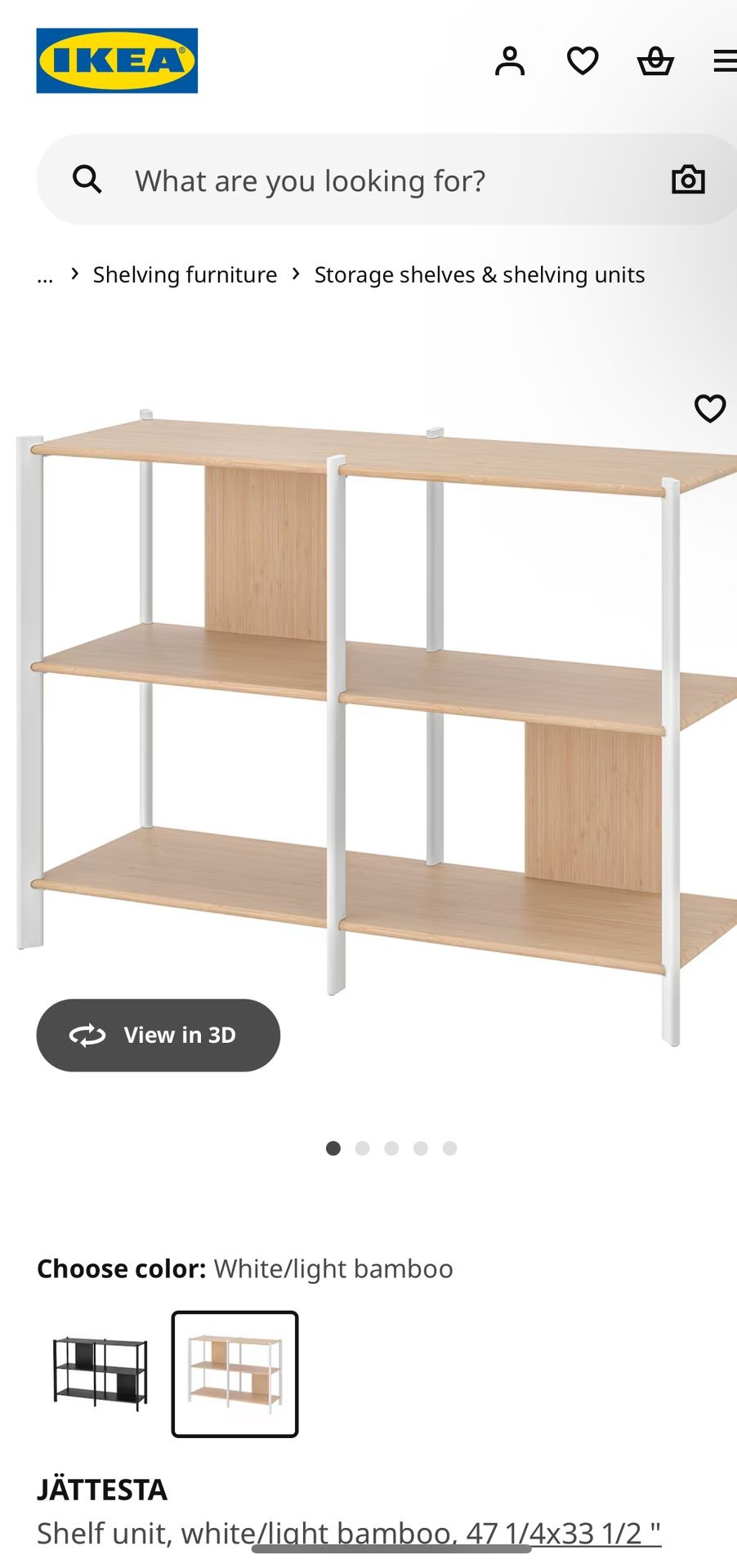The image size is (737, 1568).
Task: Select the third carousel dot
Action: 391,1147
